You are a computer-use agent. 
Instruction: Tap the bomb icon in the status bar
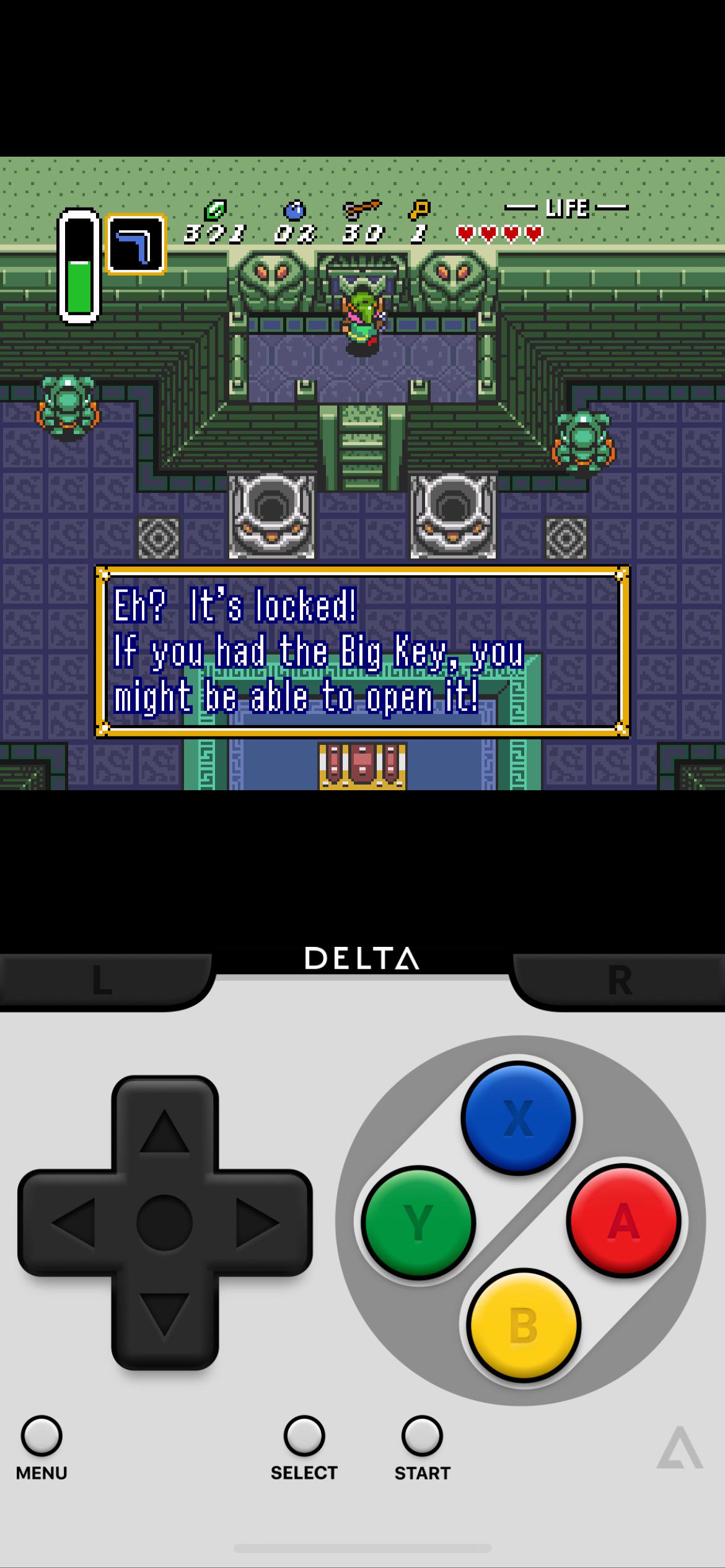(x=294, y=211)
